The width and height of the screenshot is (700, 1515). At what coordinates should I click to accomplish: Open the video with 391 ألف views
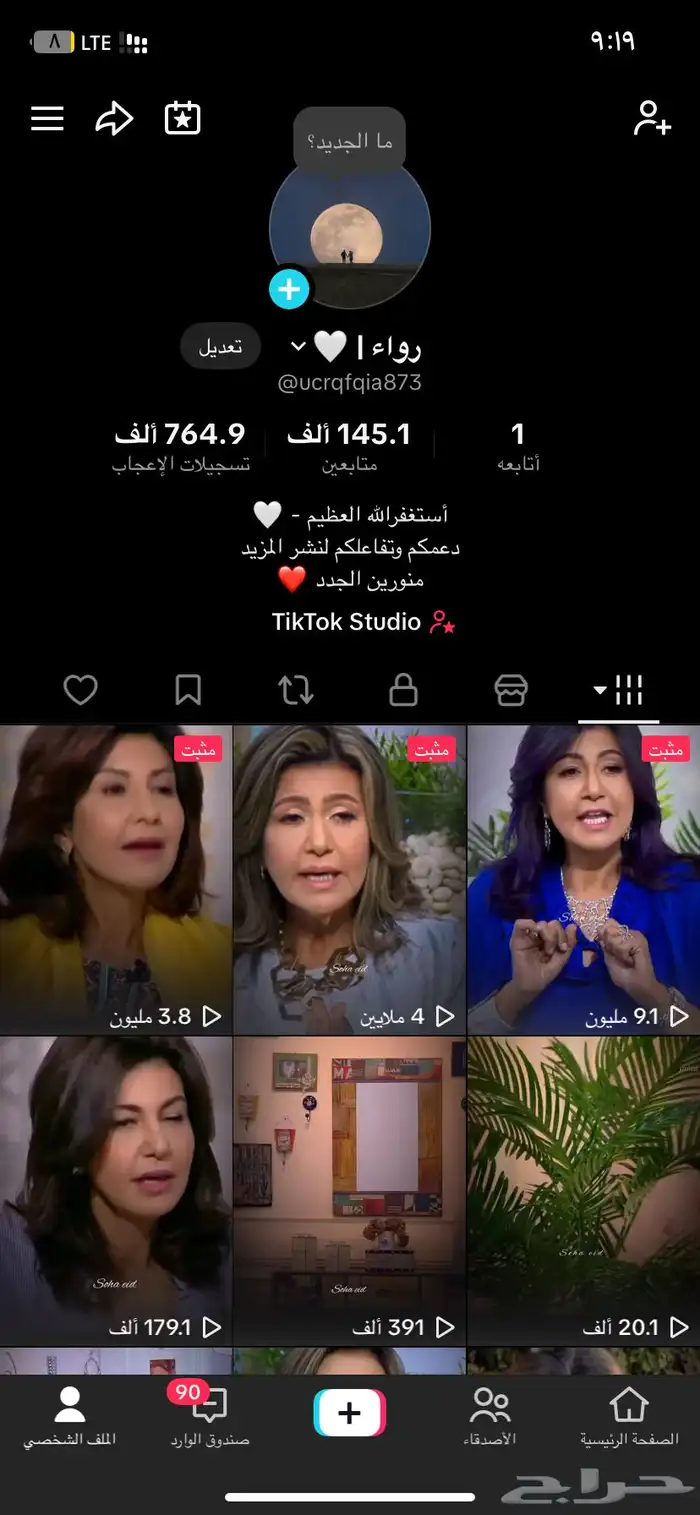coord(349,1190)
